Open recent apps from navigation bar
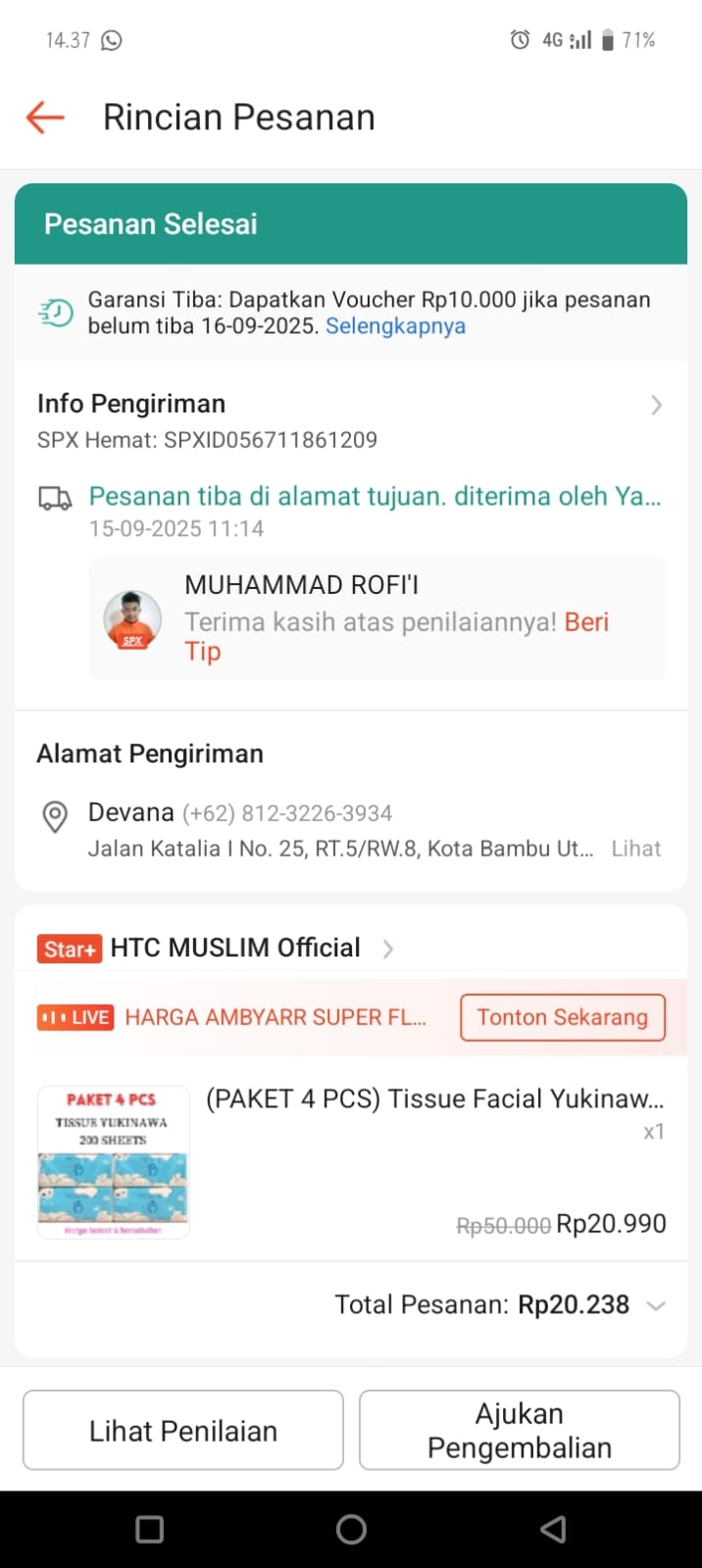 coord(149,1530)
